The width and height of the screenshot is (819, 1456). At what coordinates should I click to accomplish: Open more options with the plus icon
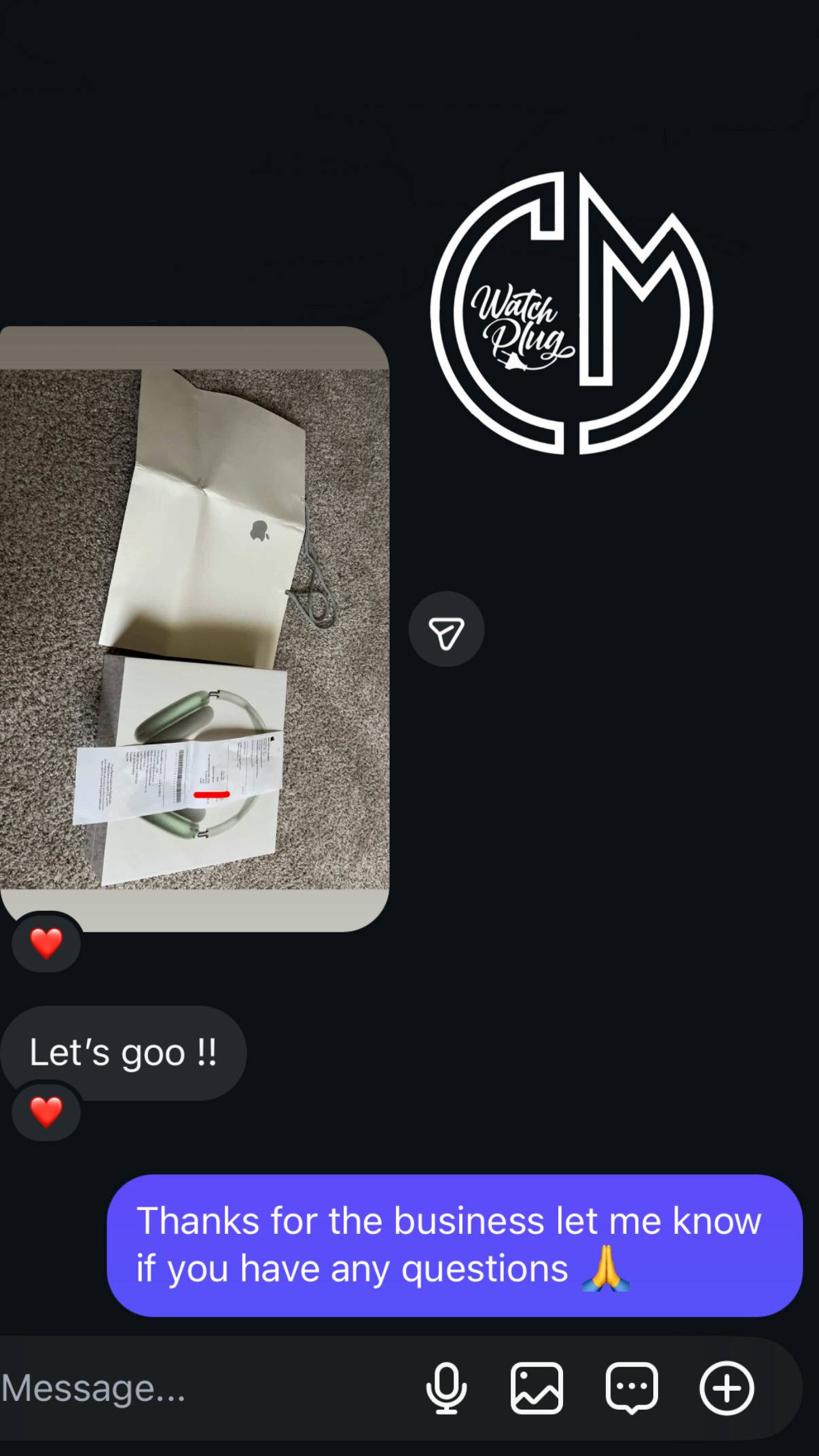[727, 1388]
